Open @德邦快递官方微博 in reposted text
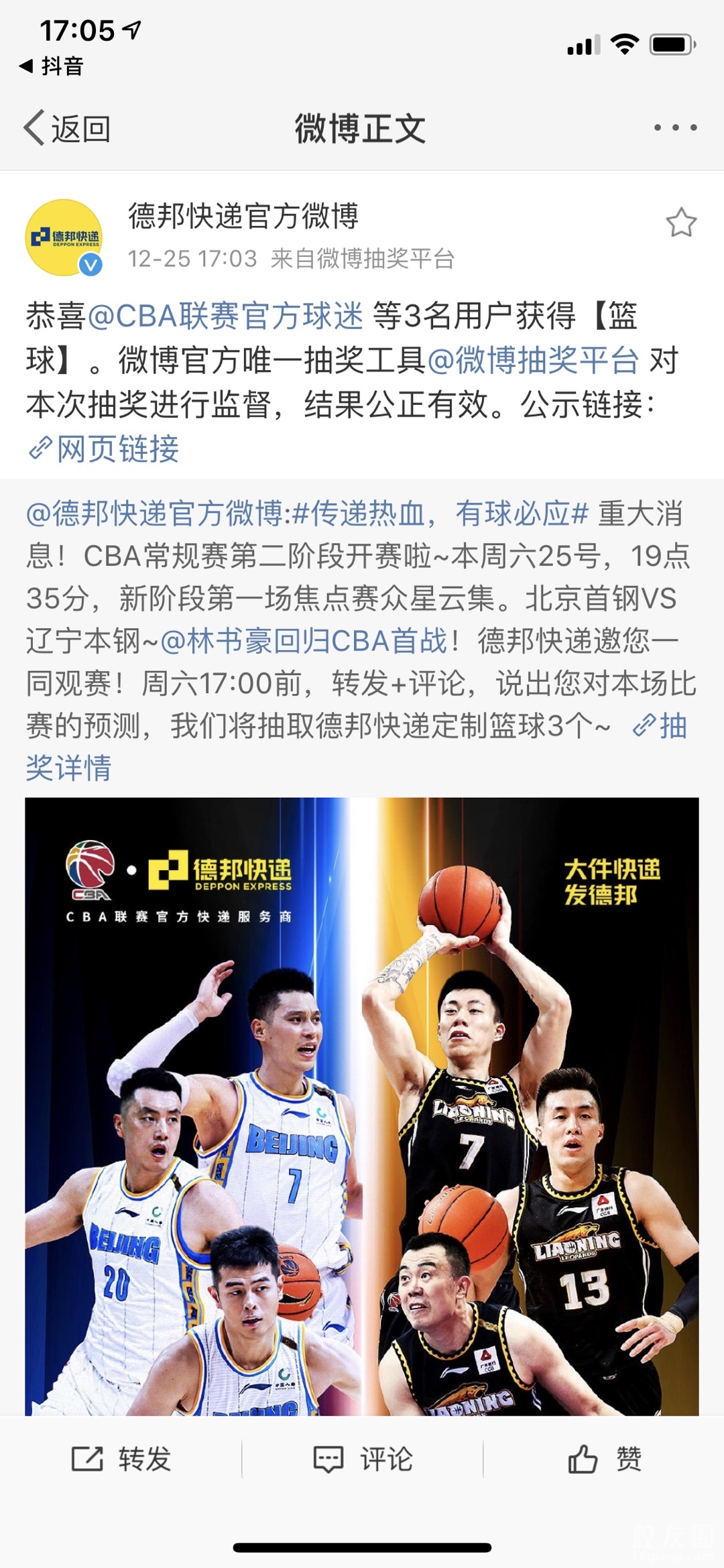 (154, 514)
